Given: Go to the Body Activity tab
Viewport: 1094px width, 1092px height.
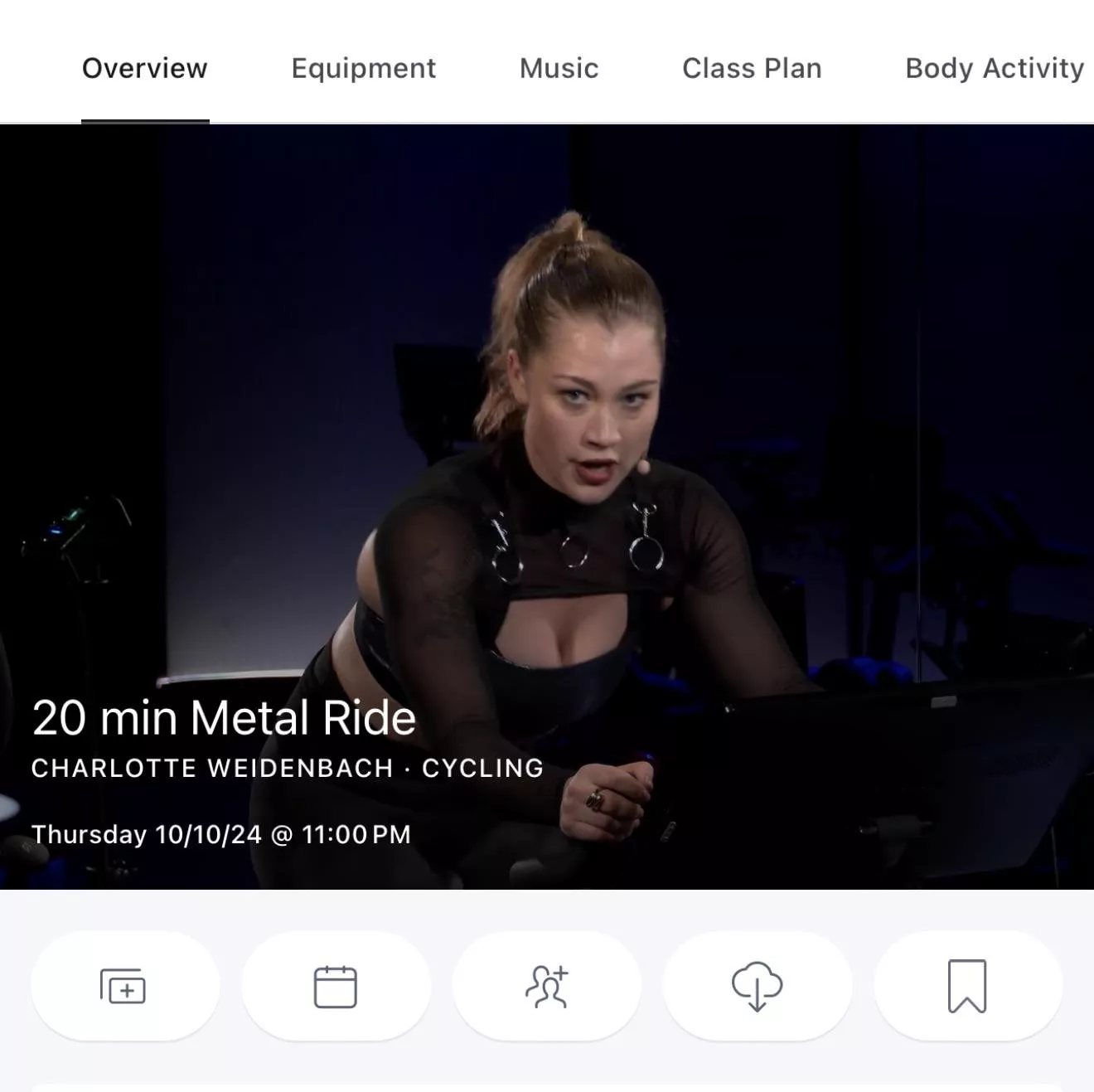Looking at the screenshot, I should [994, 68].
